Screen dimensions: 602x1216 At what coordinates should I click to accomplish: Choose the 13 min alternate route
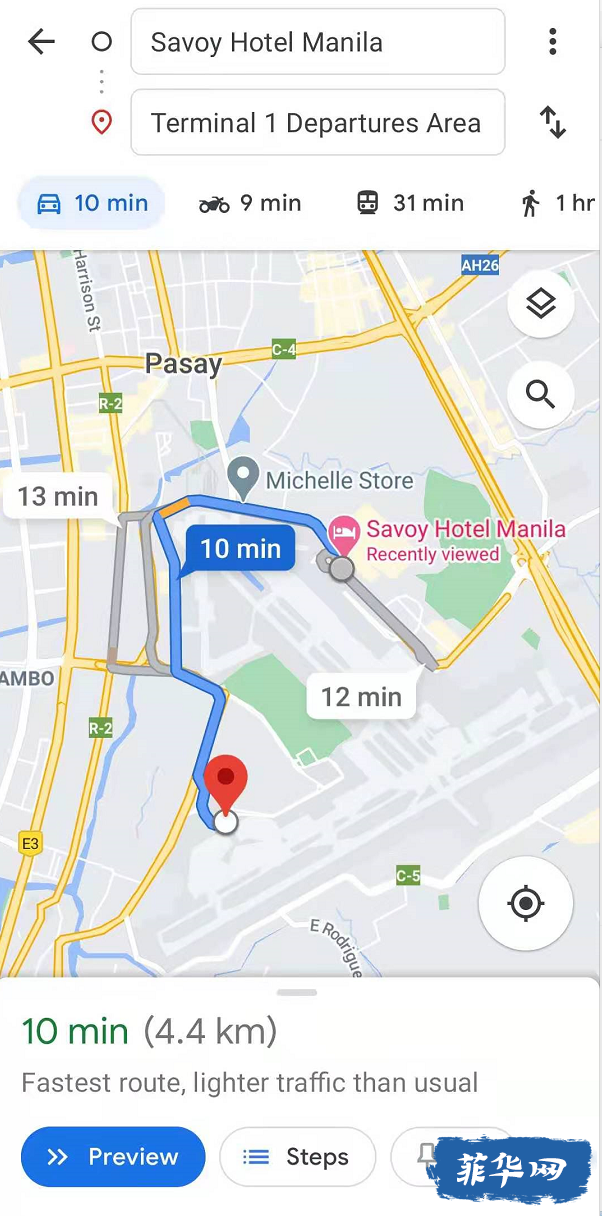pos(58,496)
